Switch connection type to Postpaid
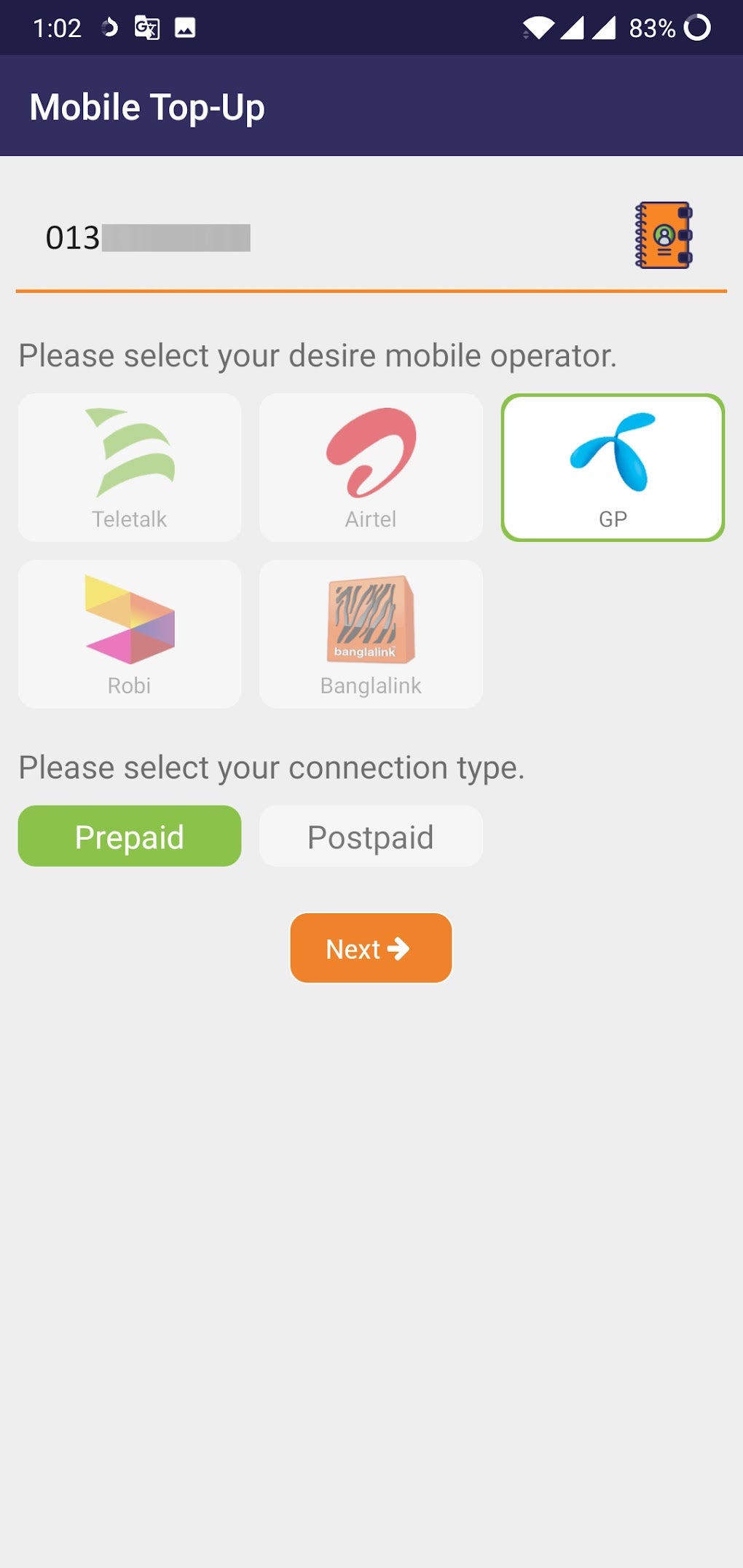The width and height of the screenshot is (743, 1568). [371, 836]
